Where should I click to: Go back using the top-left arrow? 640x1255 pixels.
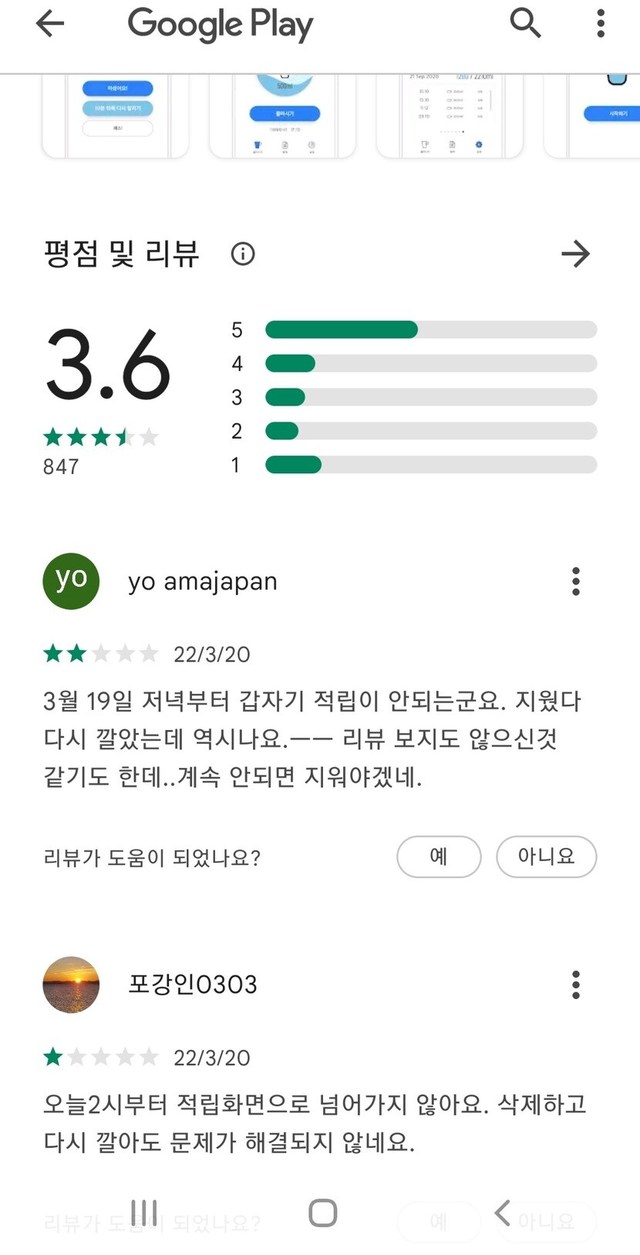[49, 25]
